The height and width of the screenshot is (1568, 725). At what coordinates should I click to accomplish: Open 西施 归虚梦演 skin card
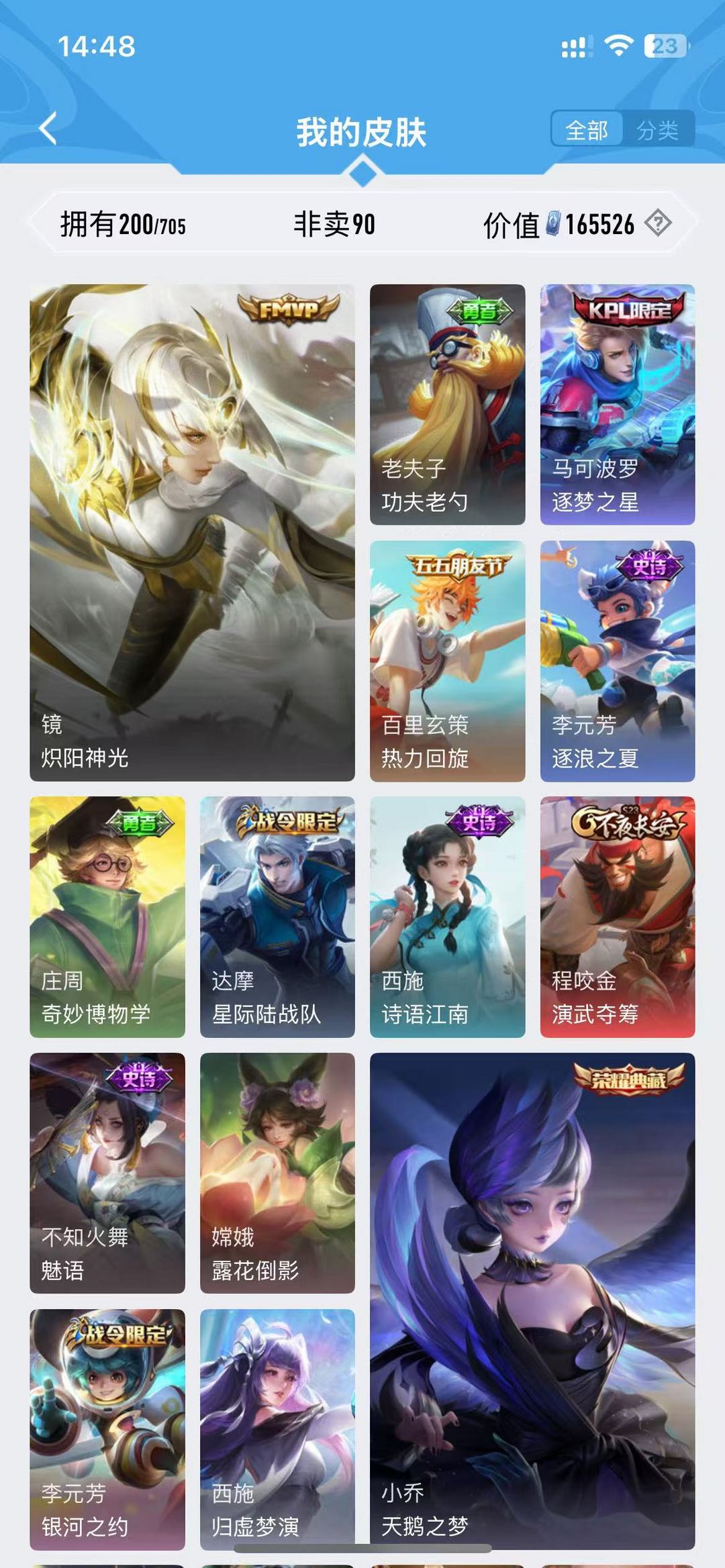(277, 1428)
